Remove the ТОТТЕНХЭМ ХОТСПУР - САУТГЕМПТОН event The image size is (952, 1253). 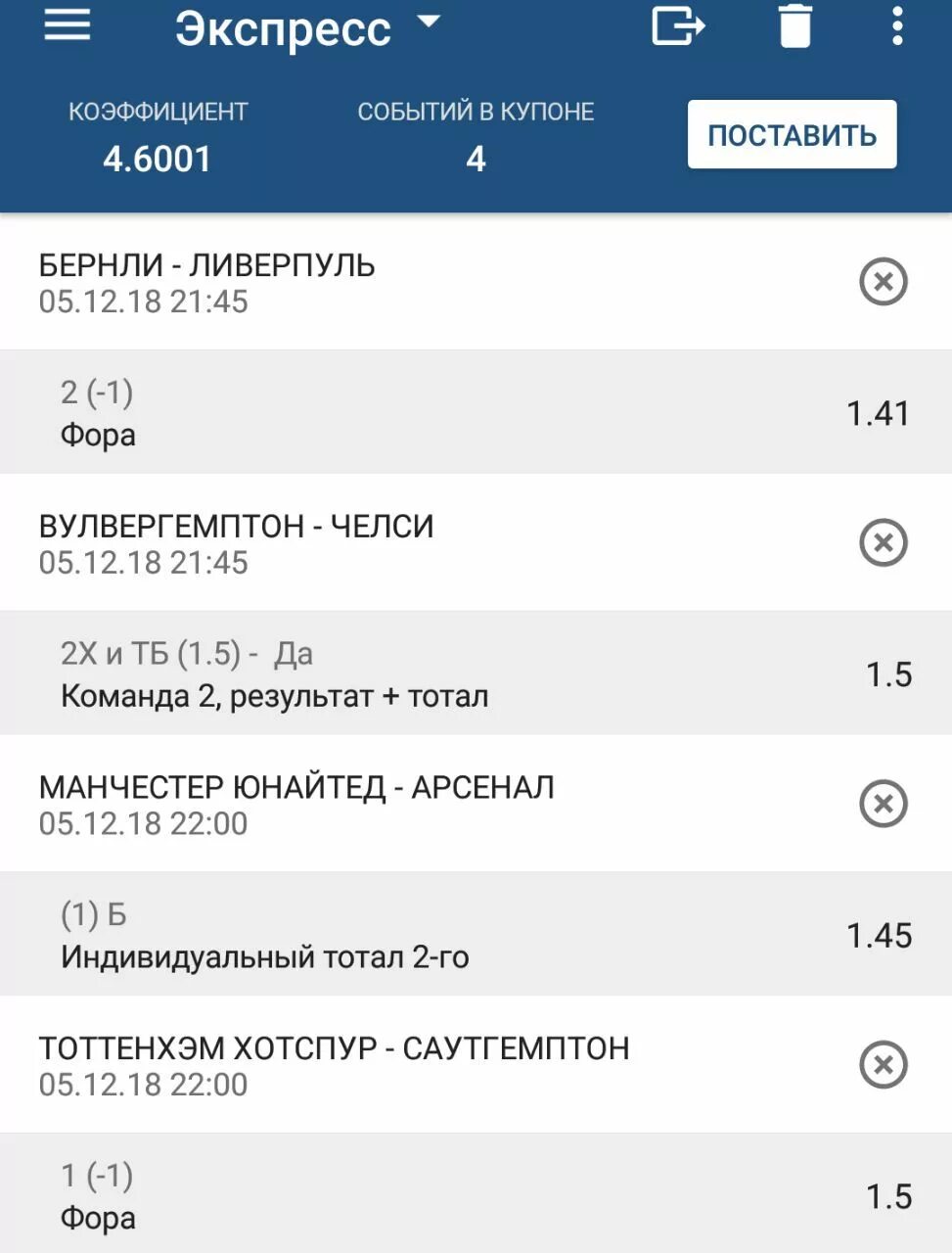pos(884,1064)
